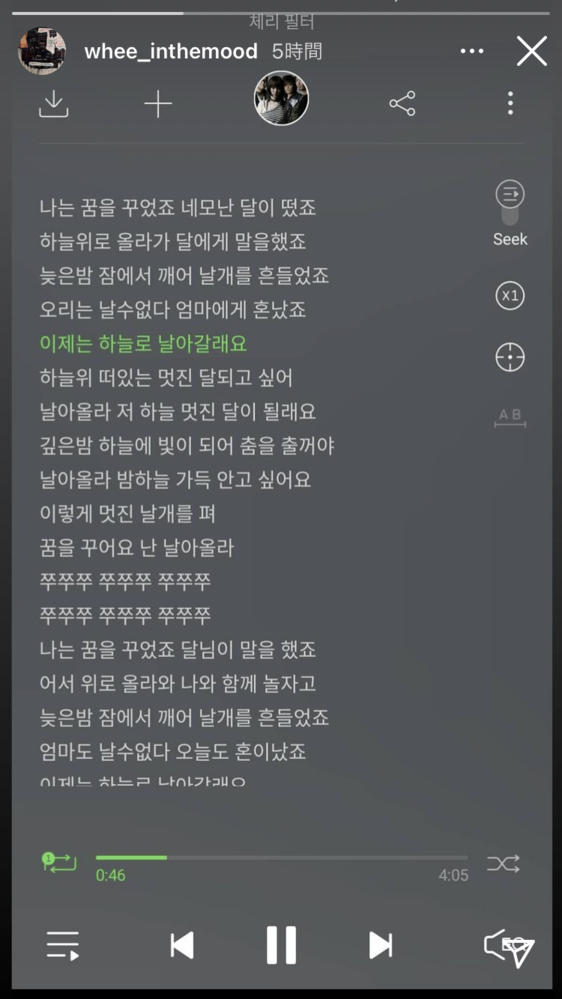Tap the whee_inthemood username
The height and width of the screenshot is (999, 562).
(x=171, y=51)
